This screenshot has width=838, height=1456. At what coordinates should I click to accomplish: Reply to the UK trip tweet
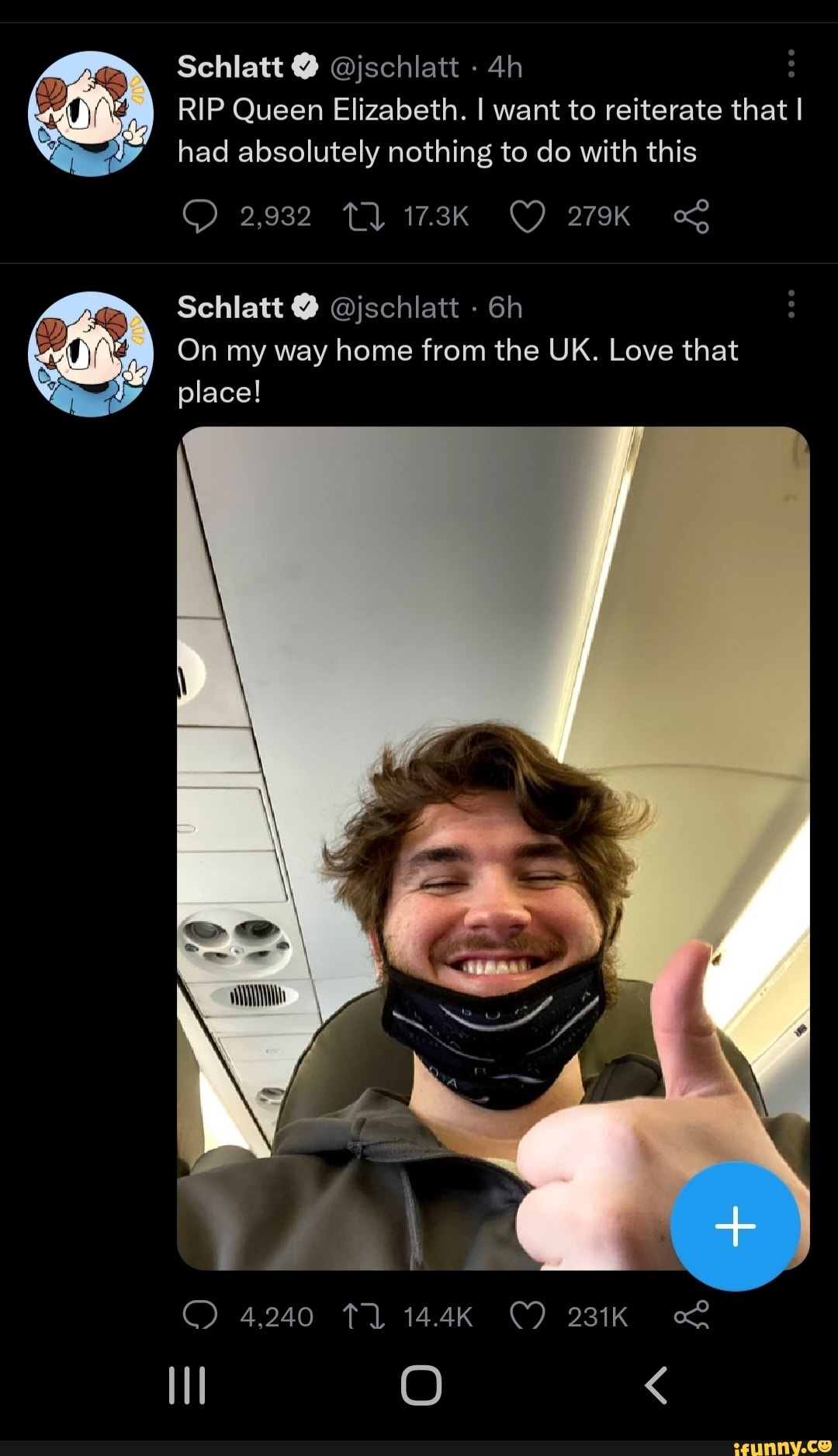(x=199, y=1316)
